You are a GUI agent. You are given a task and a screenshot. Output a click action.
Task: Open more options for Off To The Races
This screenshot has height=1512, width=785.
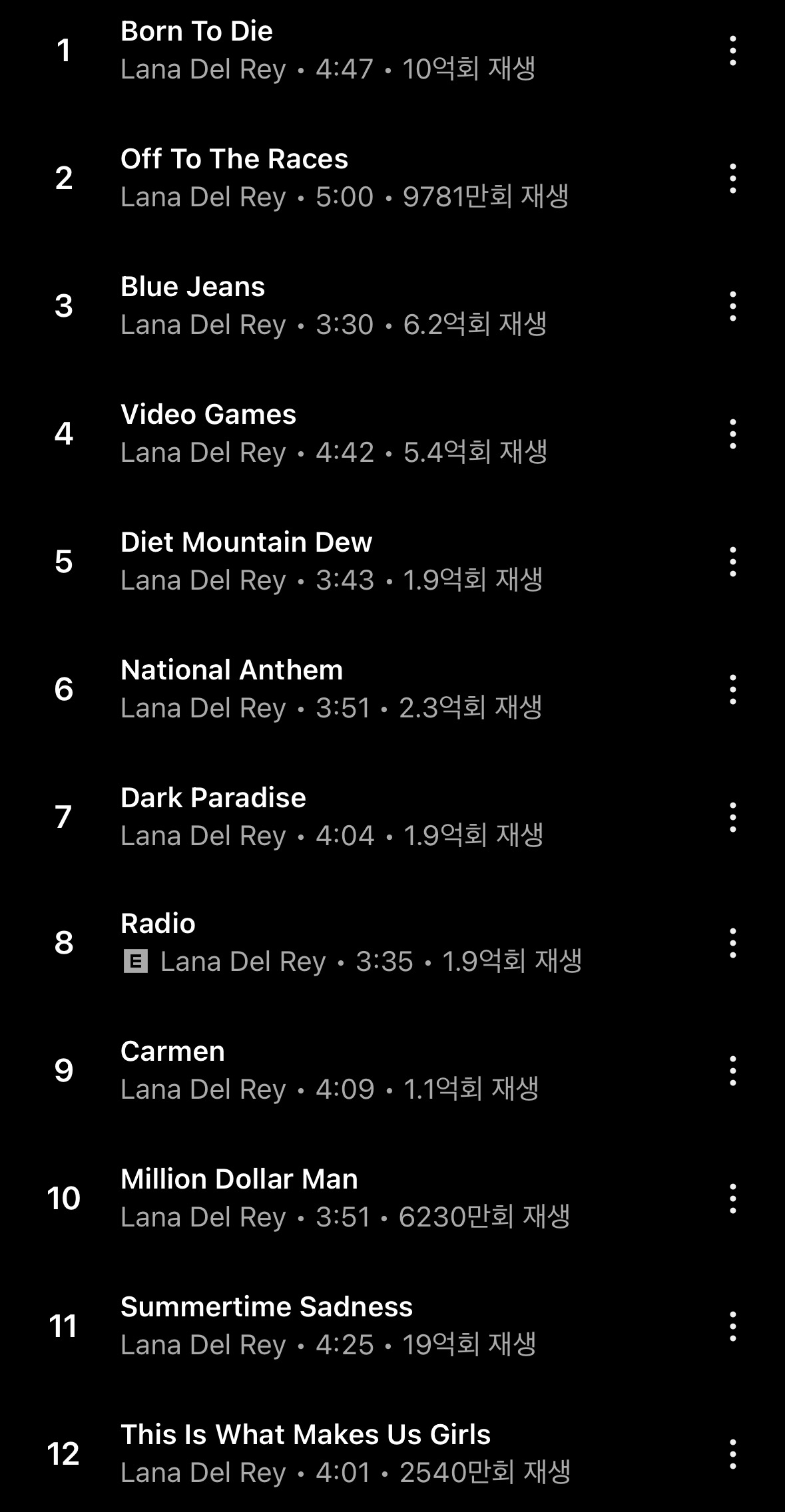732,178
